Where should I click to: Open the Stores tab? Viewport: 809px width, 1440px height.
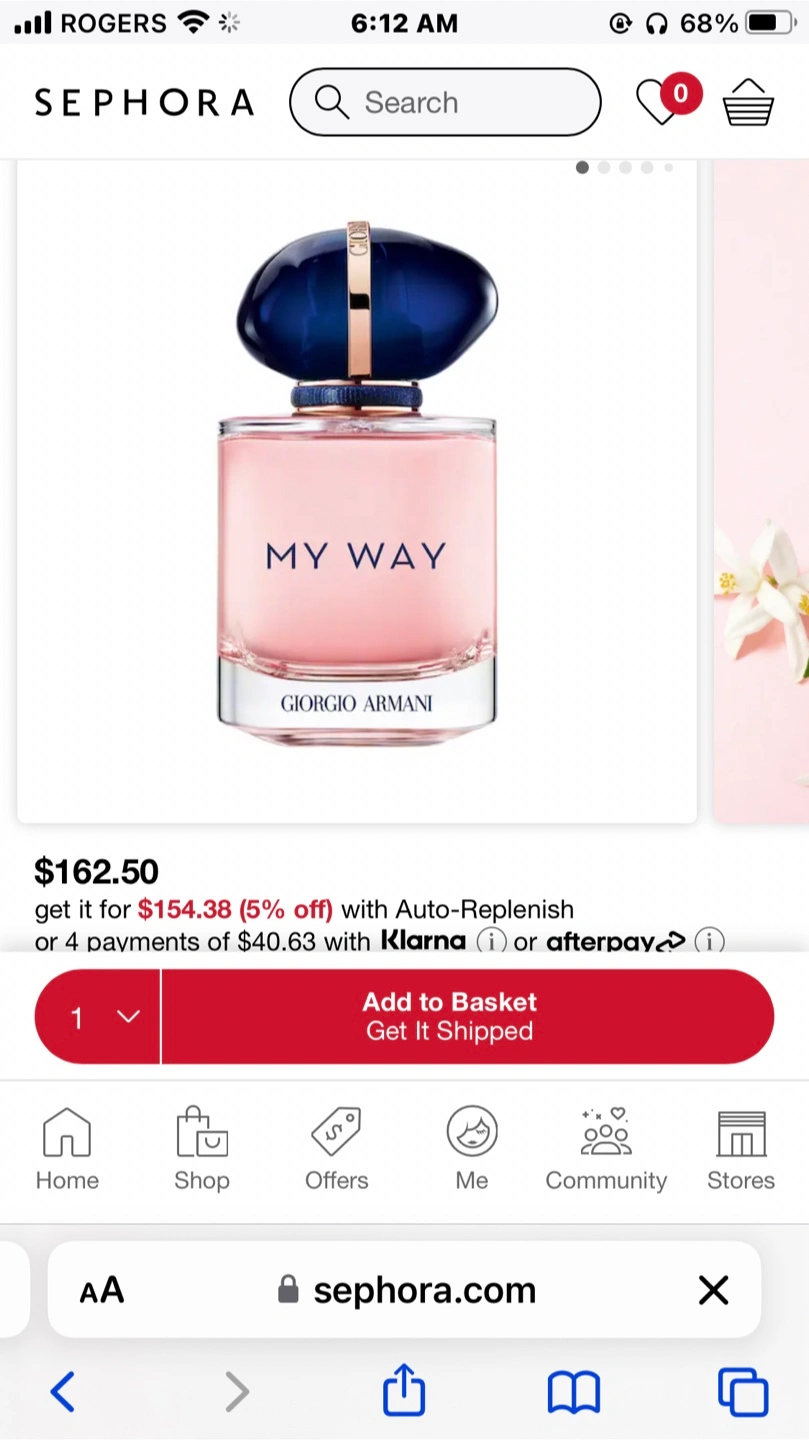pyautogui.click(x=741, y=1151)
